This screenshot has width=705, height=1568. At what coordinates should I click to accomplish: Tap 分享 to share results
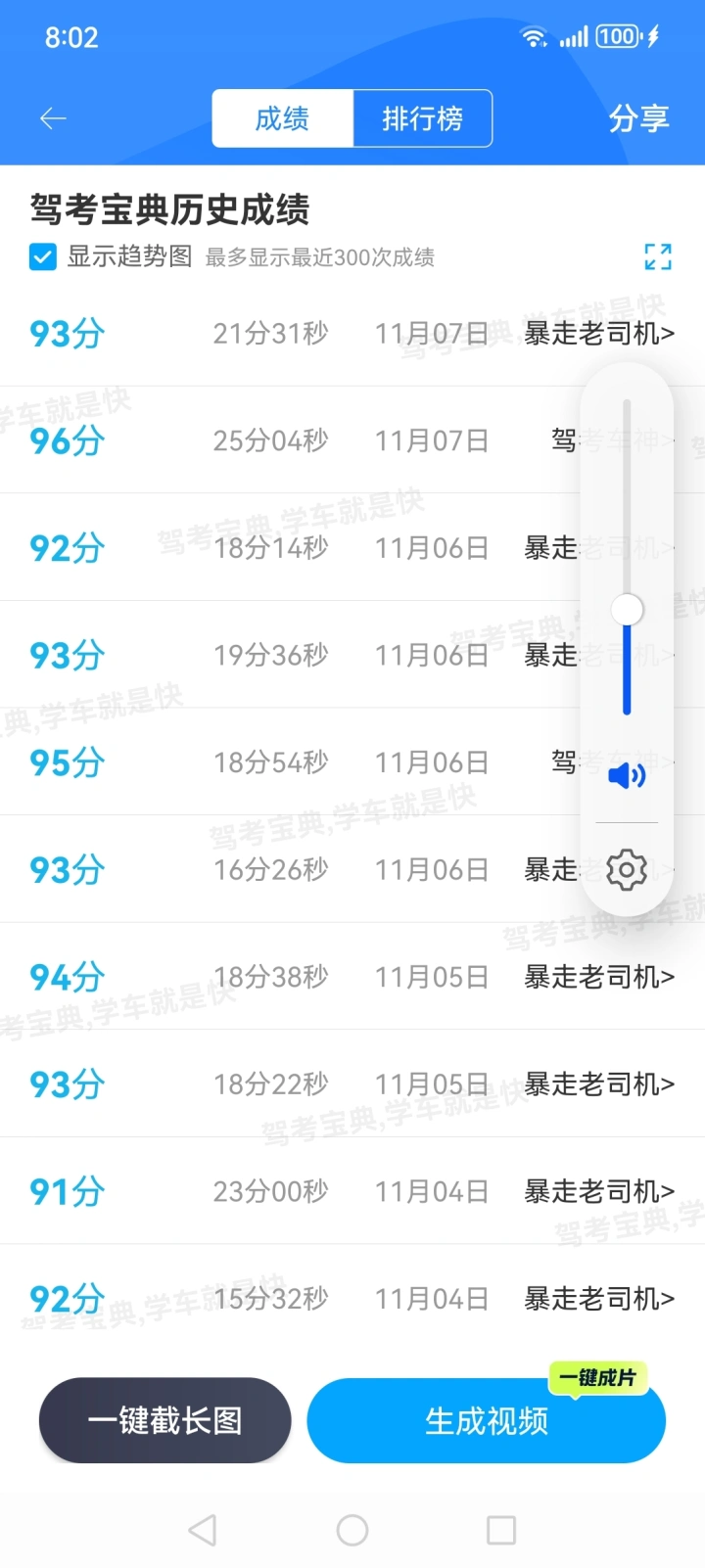coord(638,118)
